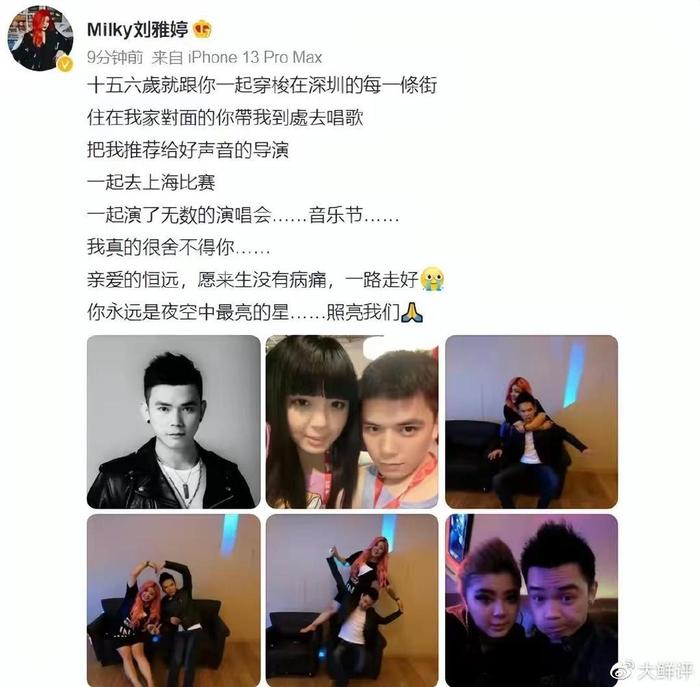The image size is (700, 687).
Task: Open the piggyback photo on the sofa
Action: 531,421
